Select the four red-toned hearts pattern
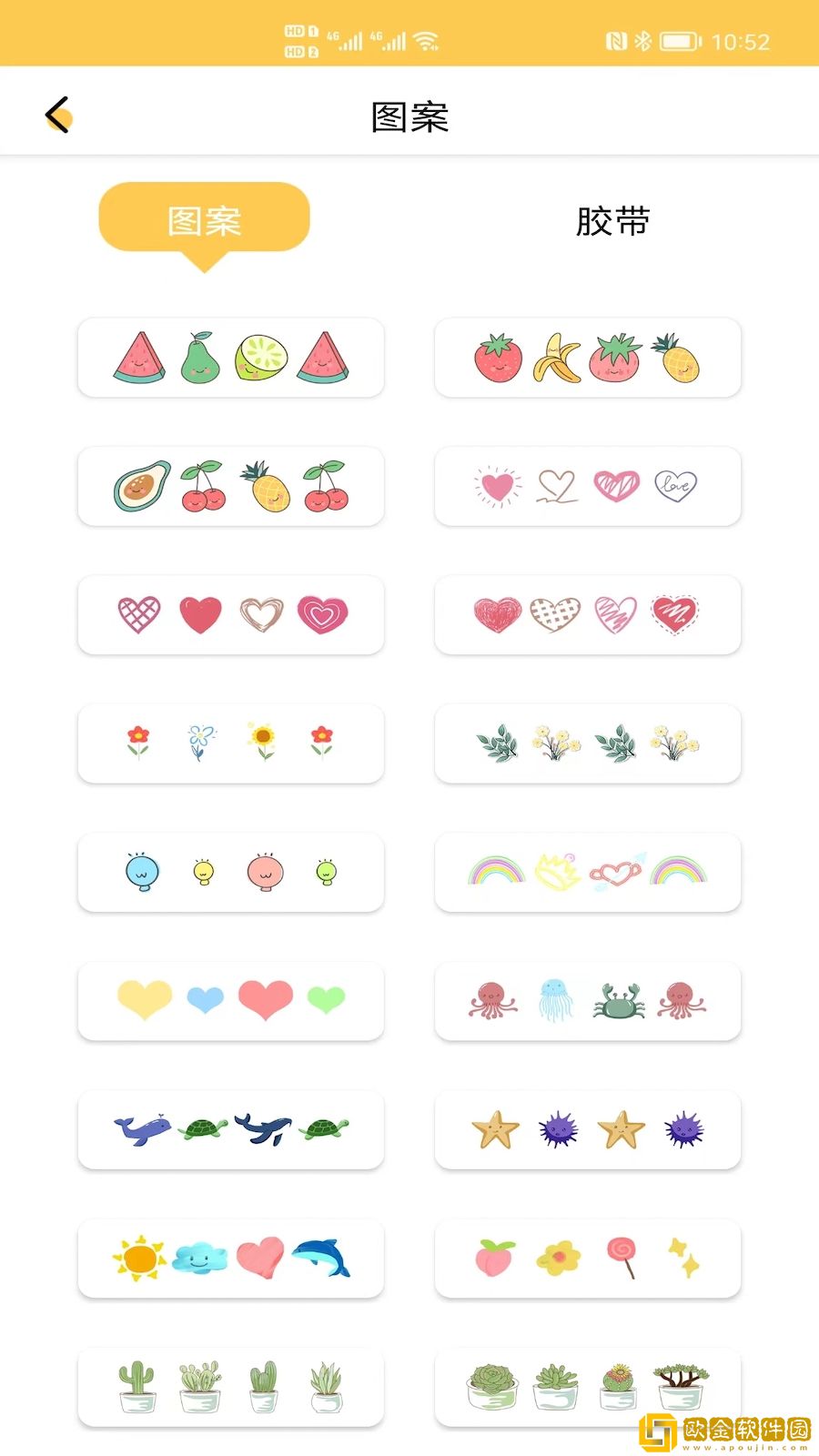The image size is (819, 1456). coord(231,614)
